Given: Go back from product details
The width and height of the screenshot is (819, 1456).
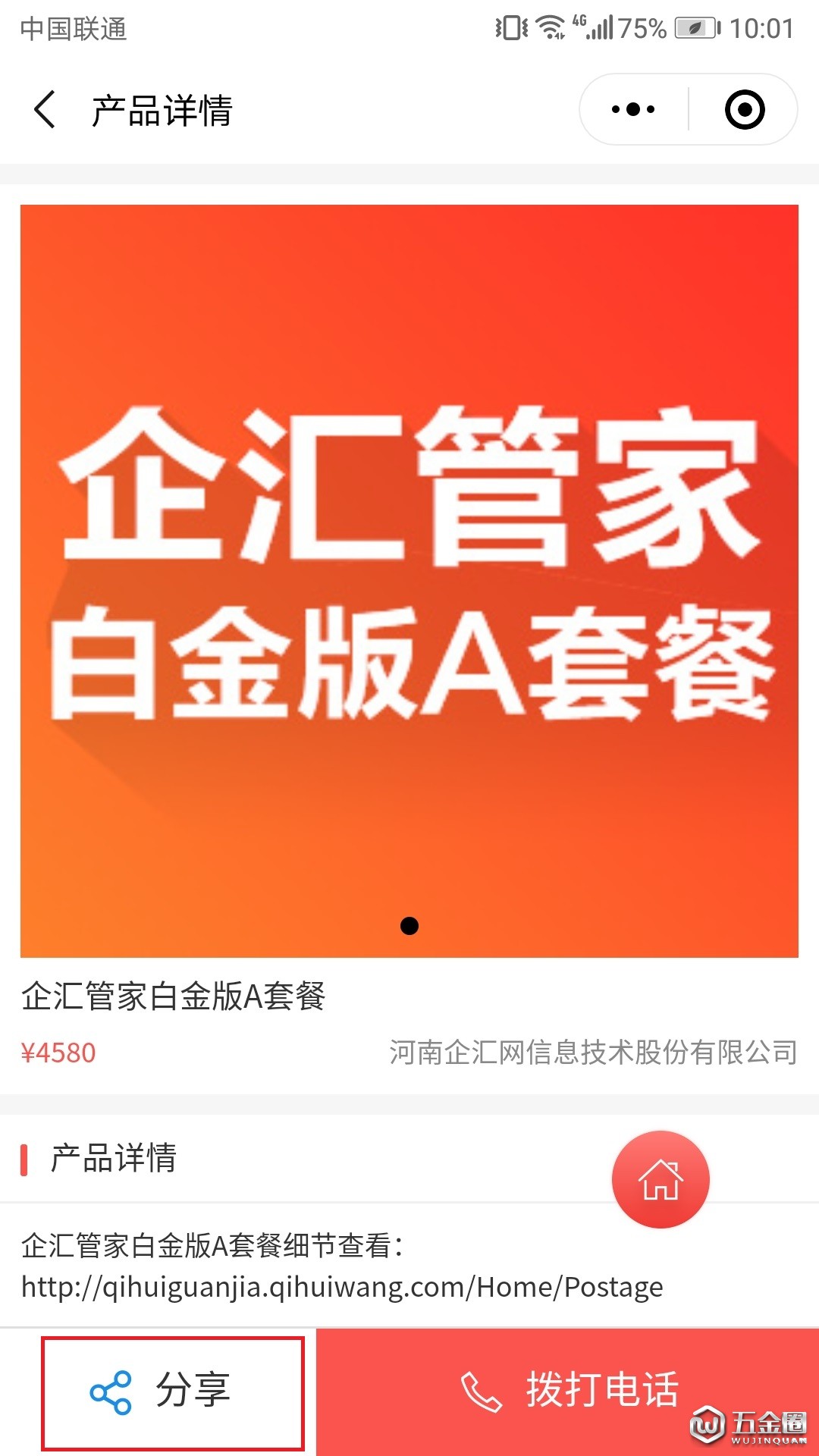Looking at the screenshot, I should (45, 110).
